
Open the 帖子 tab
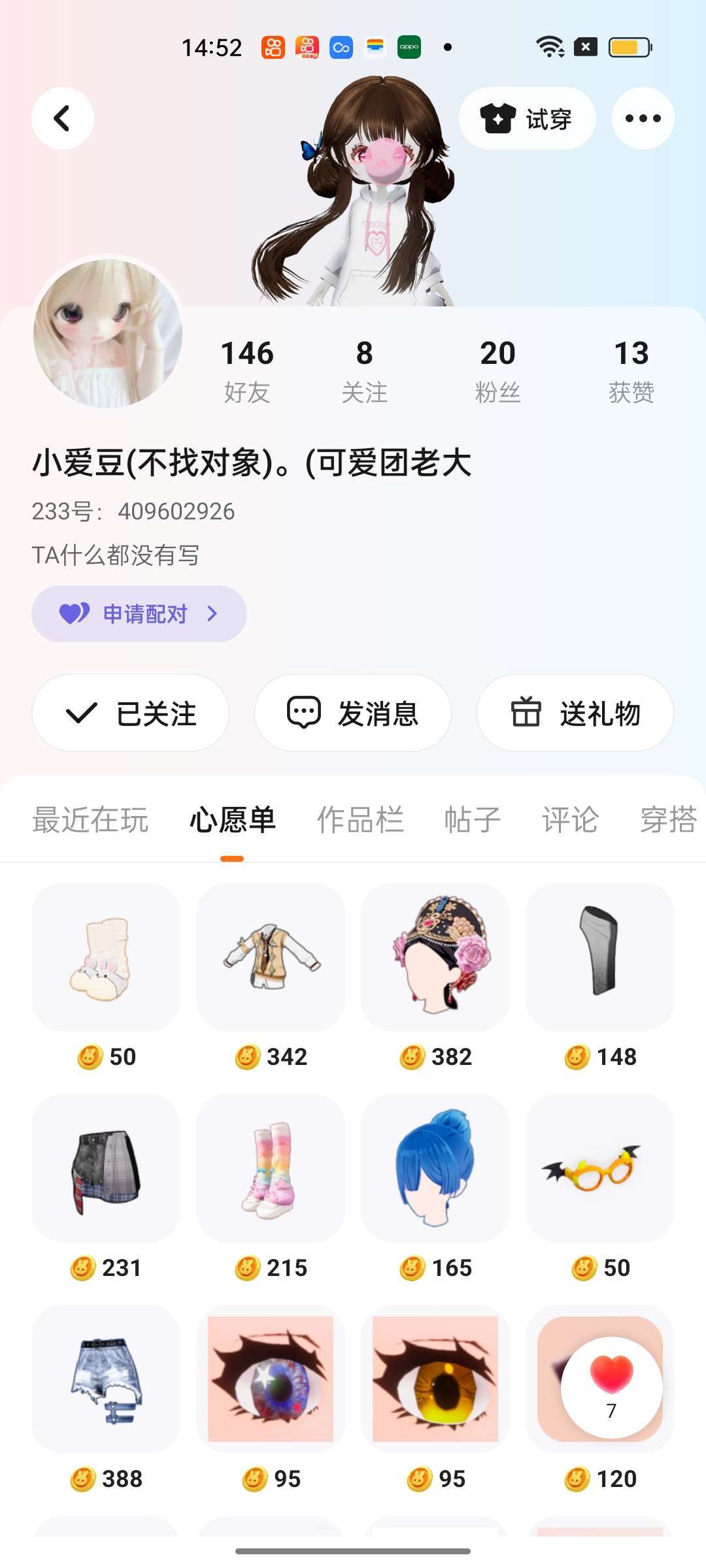pyautogui.click(x=472, y=819)
